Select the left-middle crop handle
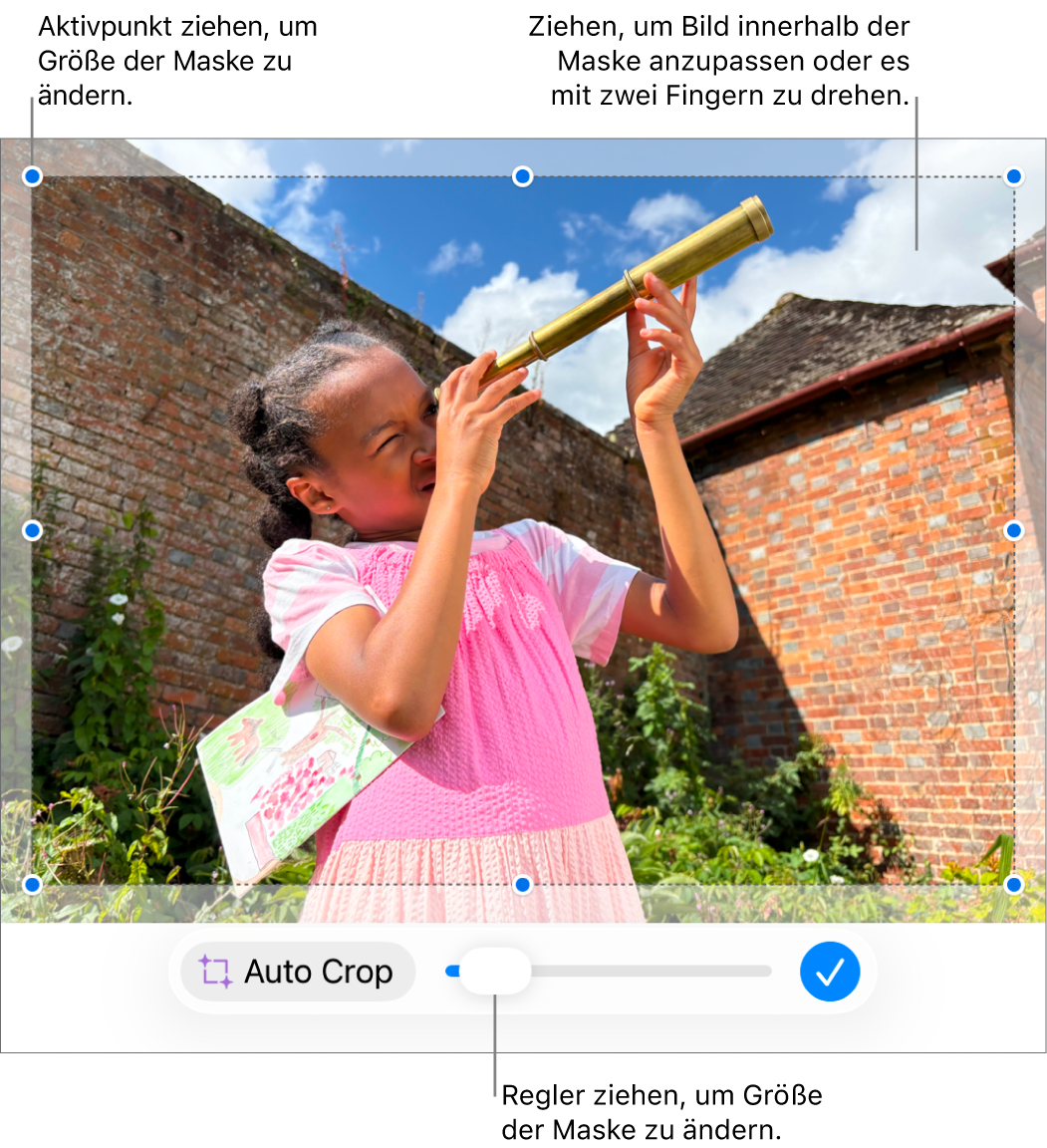The image size is (1047, 1148). [33, 530]
